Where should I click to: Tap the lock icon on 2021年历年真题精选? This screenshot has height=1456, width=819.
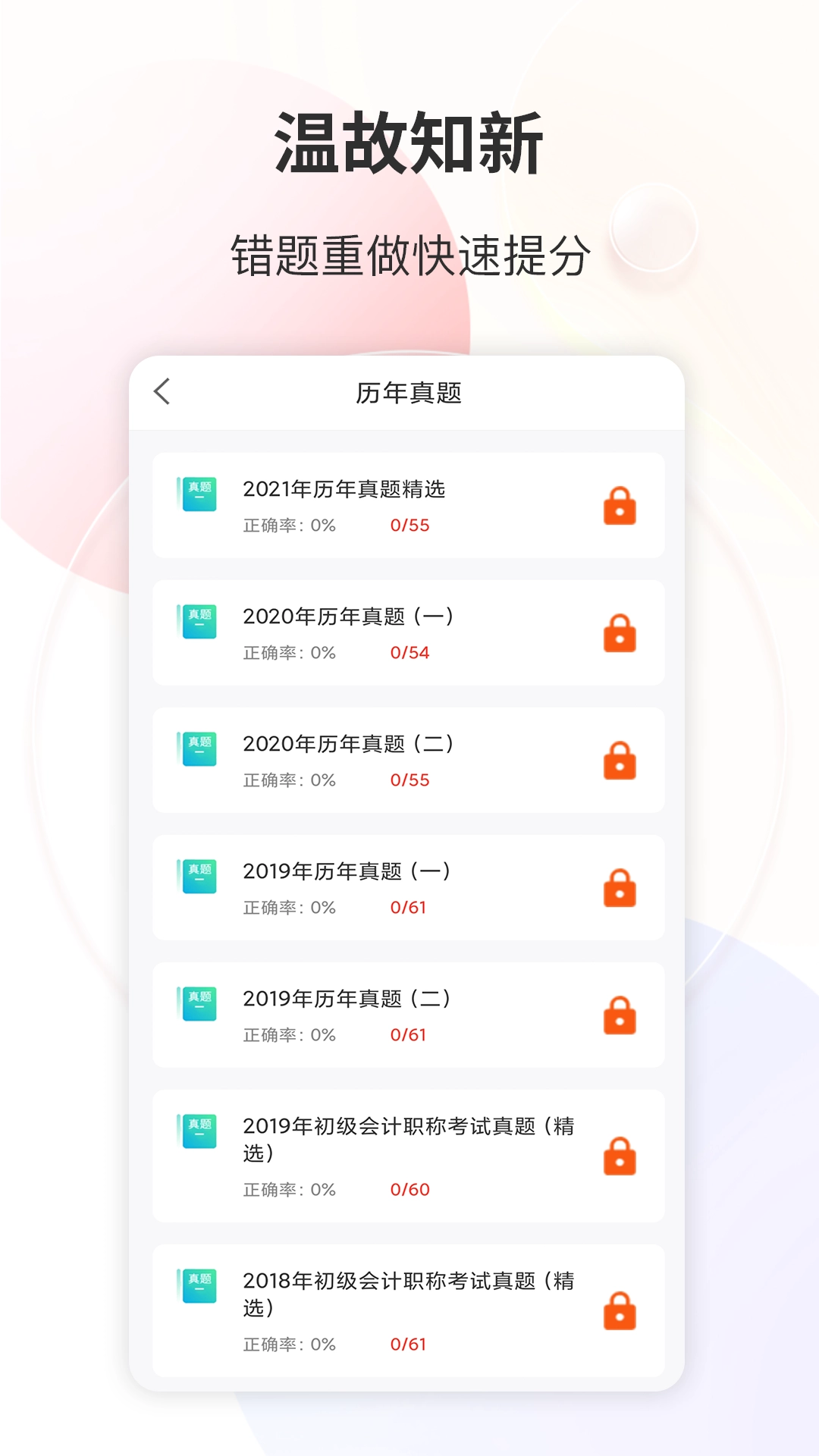(x=620, y=504)
